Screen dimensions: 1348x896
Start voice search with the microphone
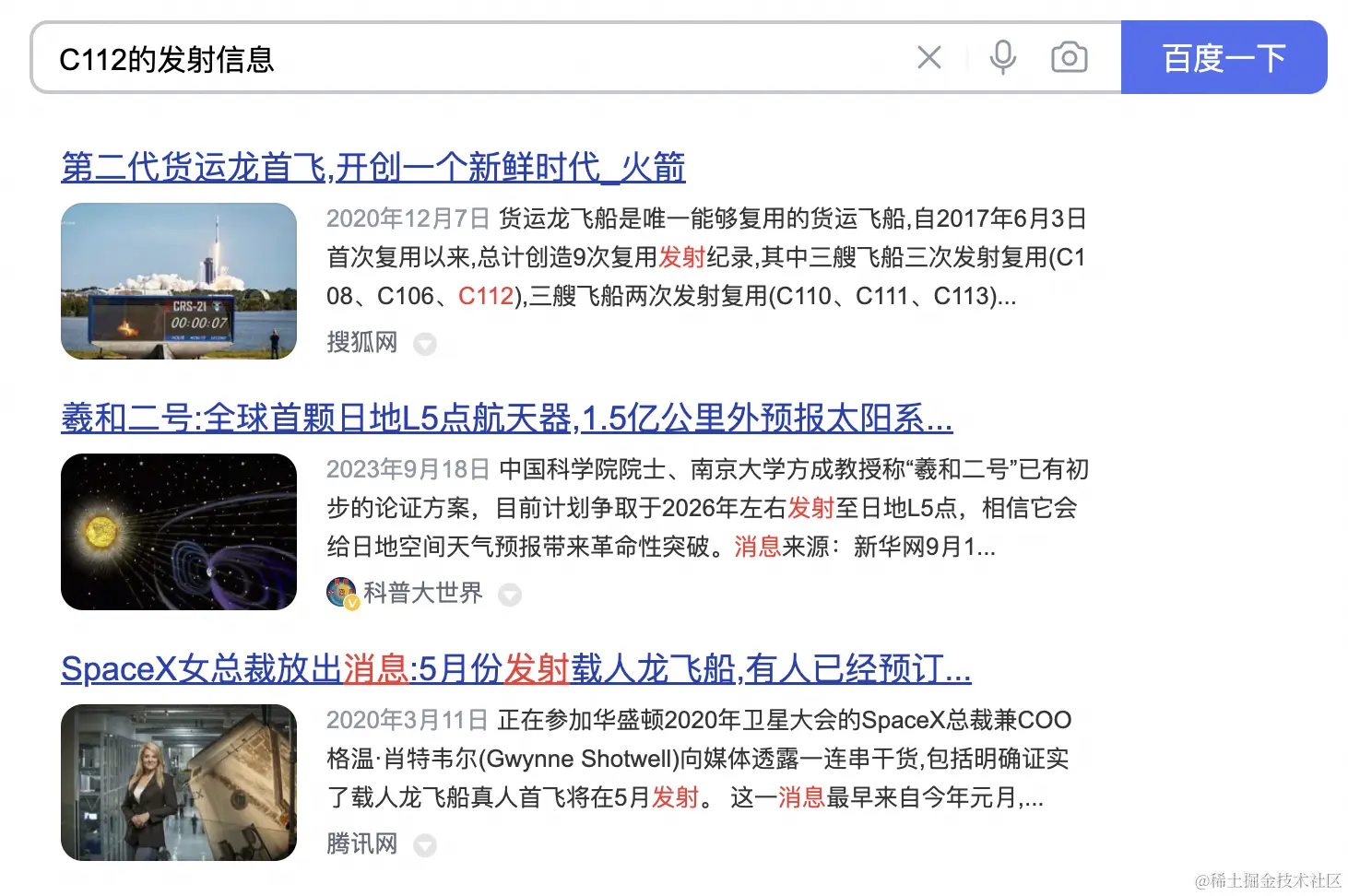click(x=1002, y=58)
